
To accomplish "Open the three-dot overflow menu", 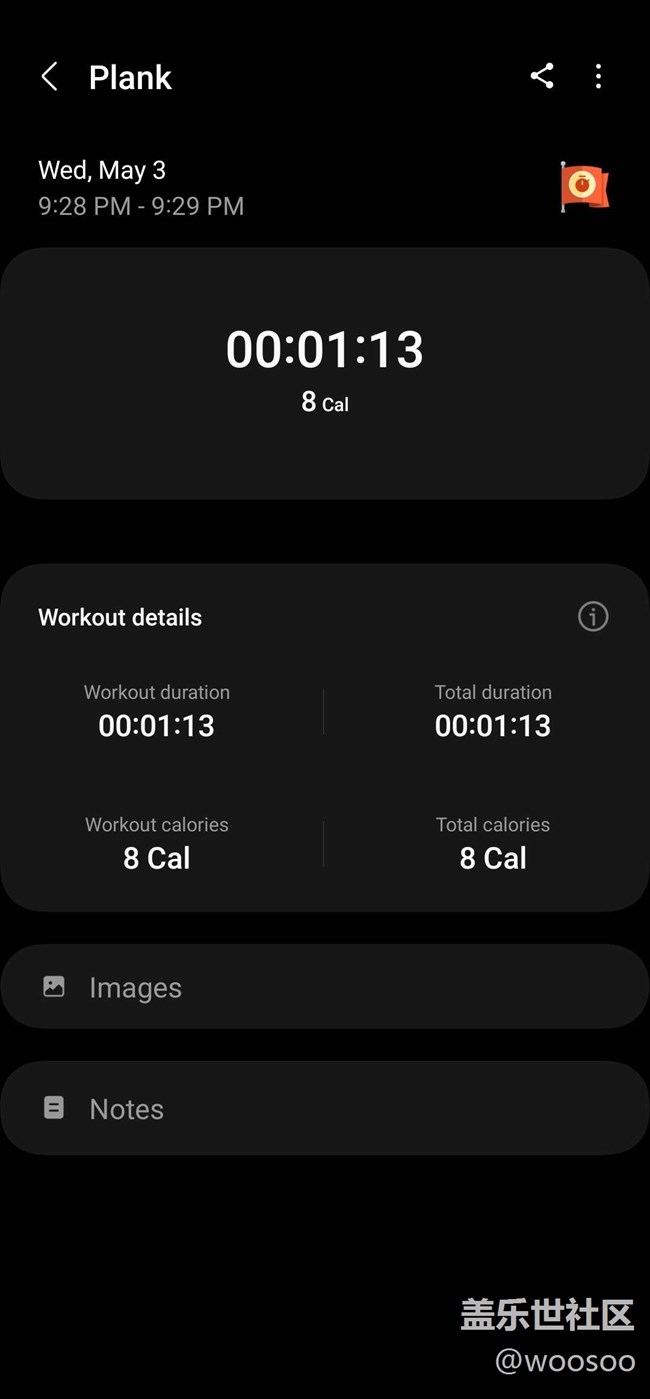I will 598,76.
